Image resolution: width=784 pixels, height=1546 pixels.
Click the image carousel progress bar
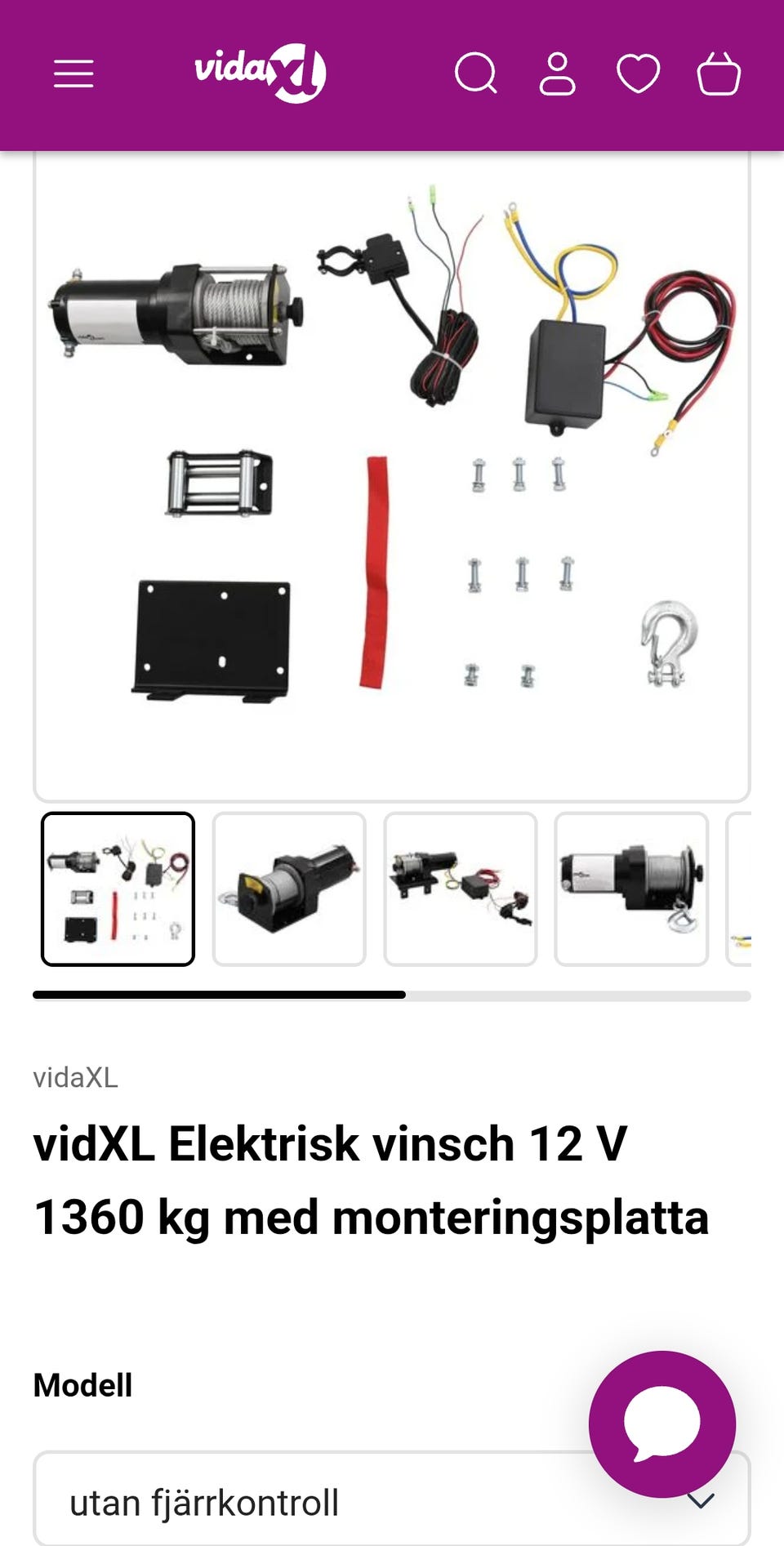pyautogui.click(x=392, y=996)
